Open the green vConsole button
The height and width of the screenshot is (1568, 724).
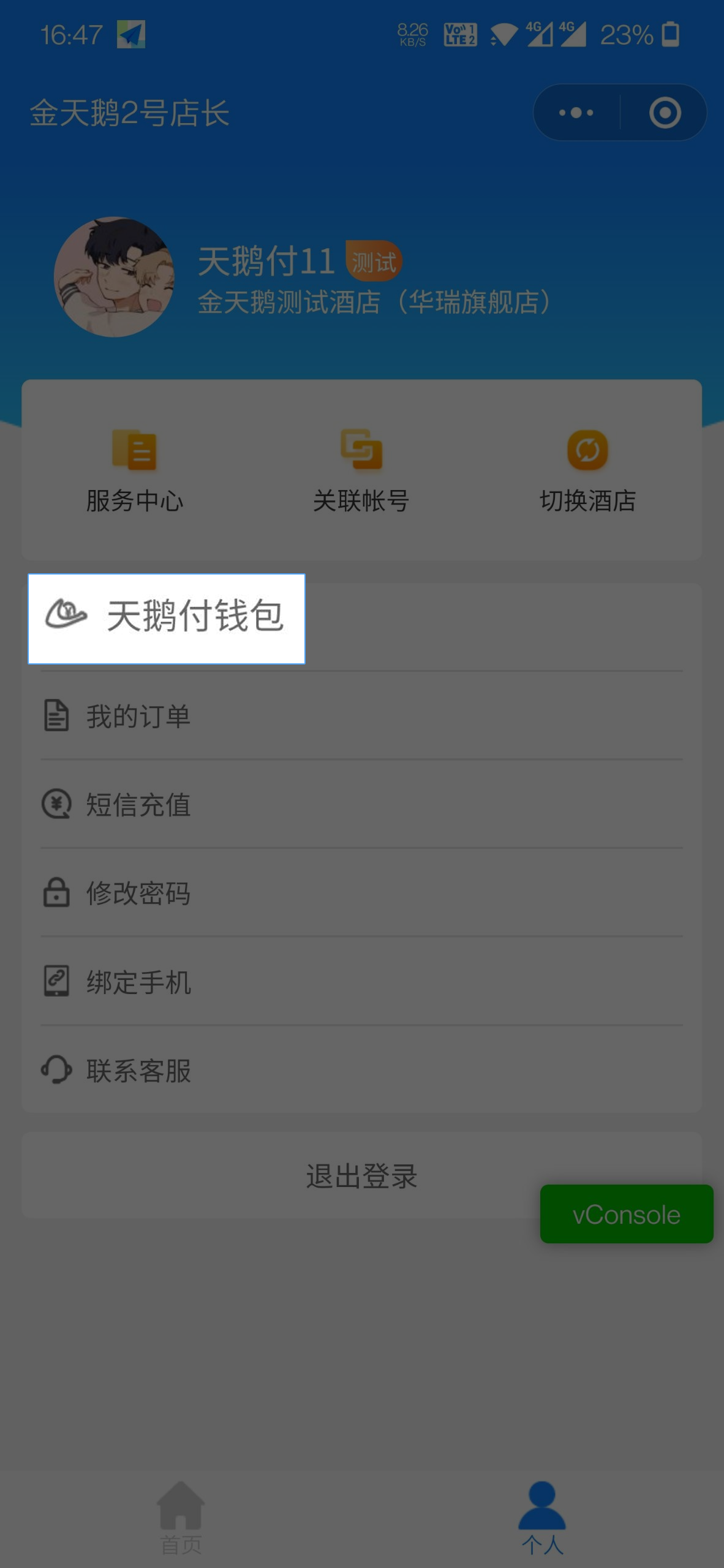627,1214
